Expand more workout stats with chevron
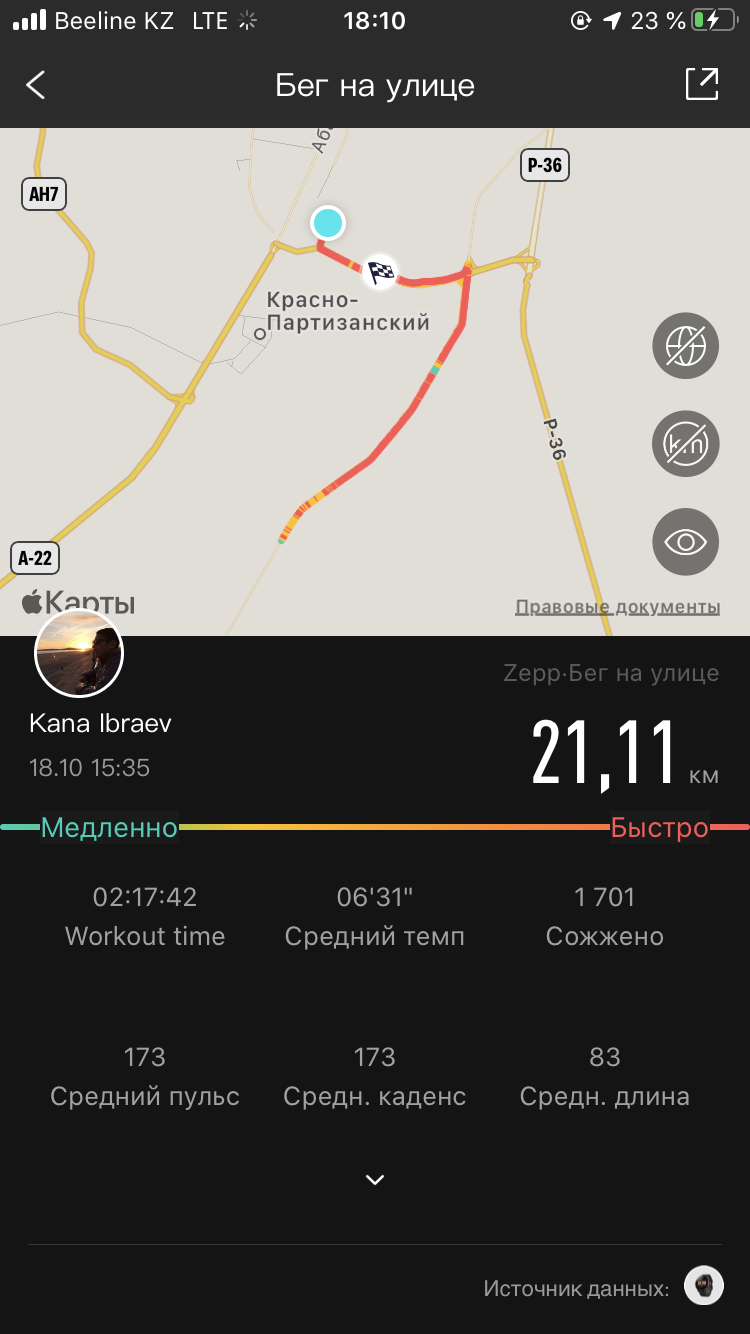The image size is (750, 1334). (375, 1180)
